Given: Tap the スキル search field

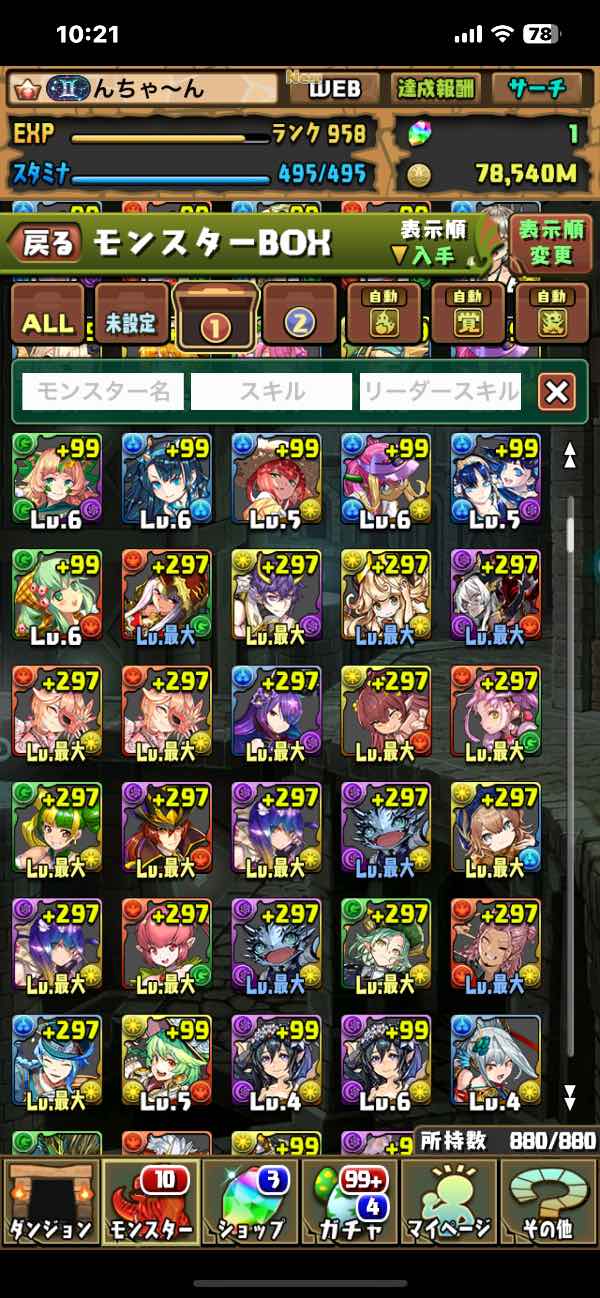Looking at the screenshot, I should coord(271,392).
